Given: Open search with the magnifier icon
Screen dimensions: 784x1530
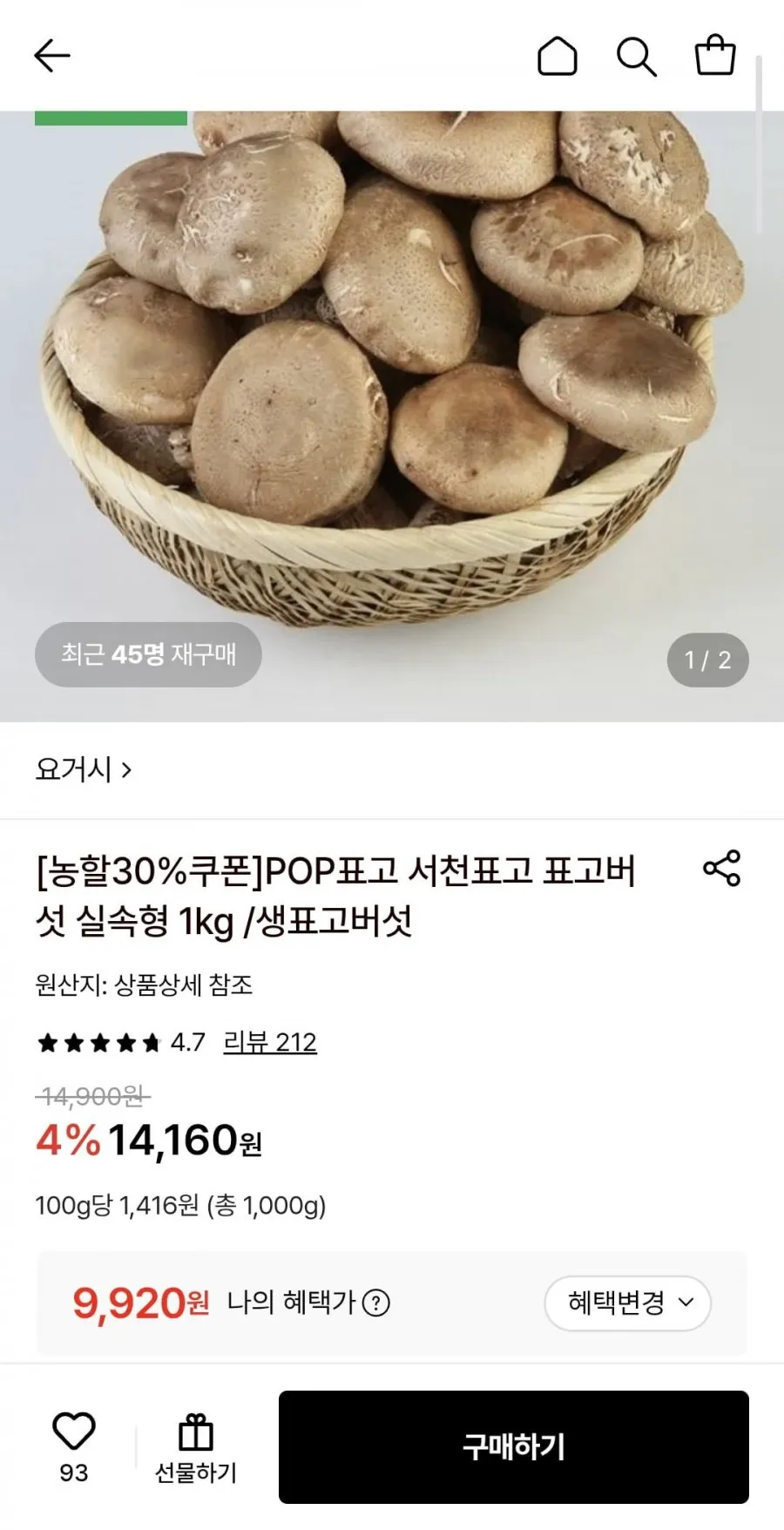Looking at the screenshot, I should [636, 57].
